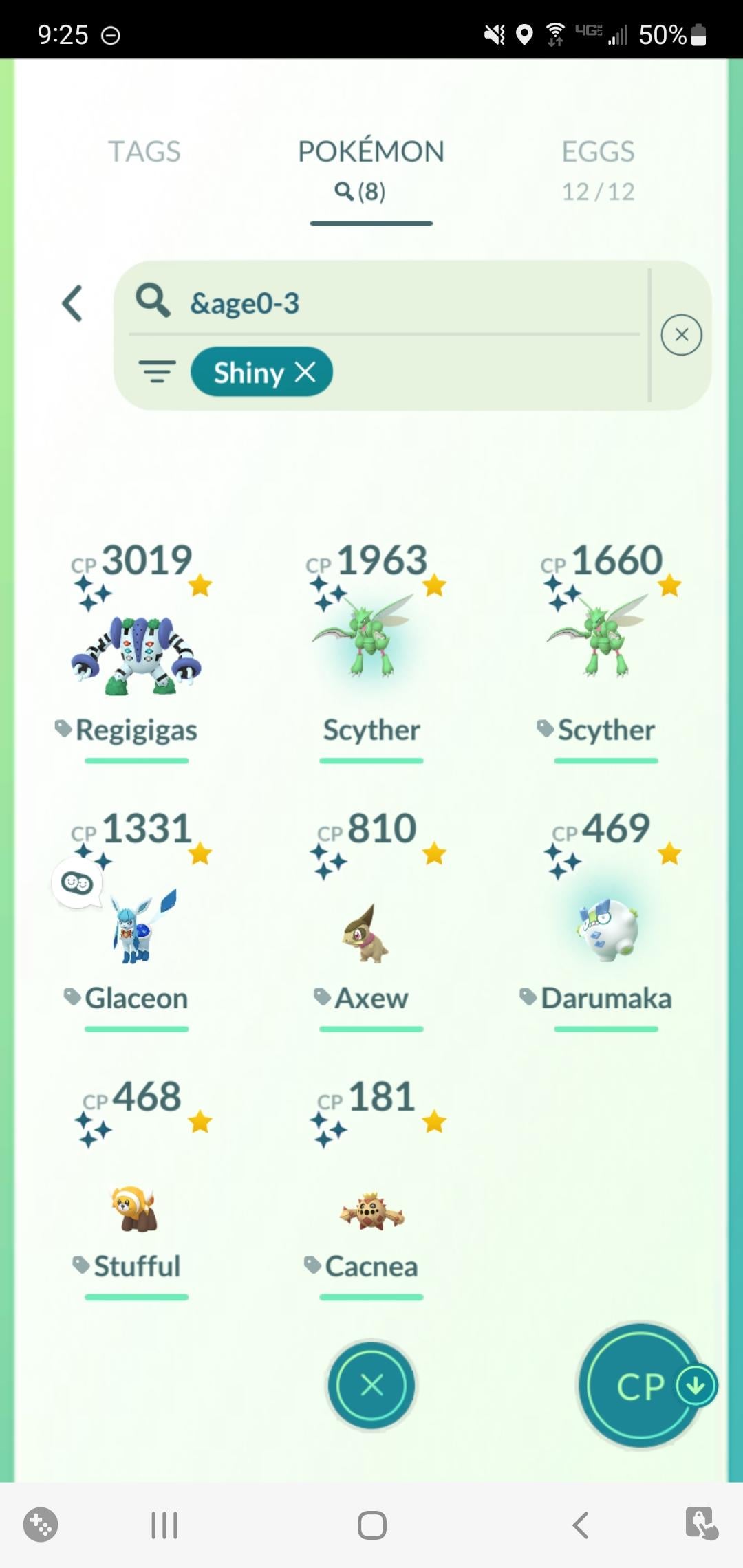View Cacnea with CP 181
The height and width of the screenshot is (1568, 743).
[x=371, y=1210]
